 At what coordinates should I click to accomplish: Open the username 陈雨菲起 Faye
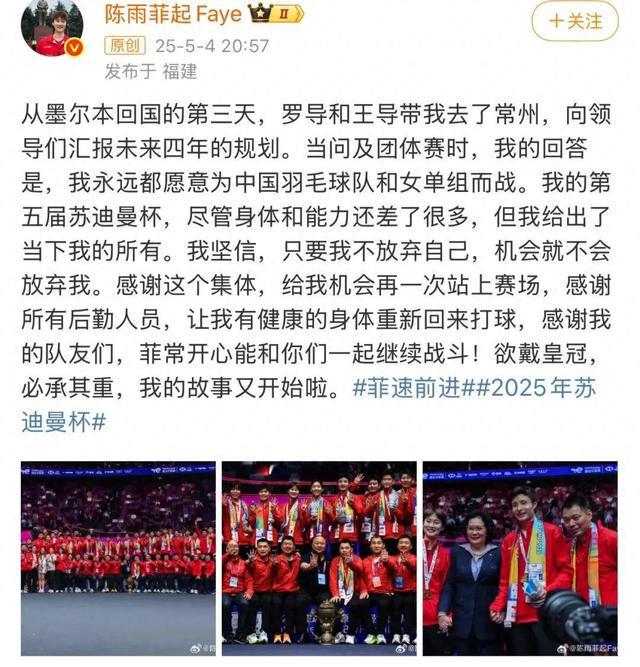(173, 14)
